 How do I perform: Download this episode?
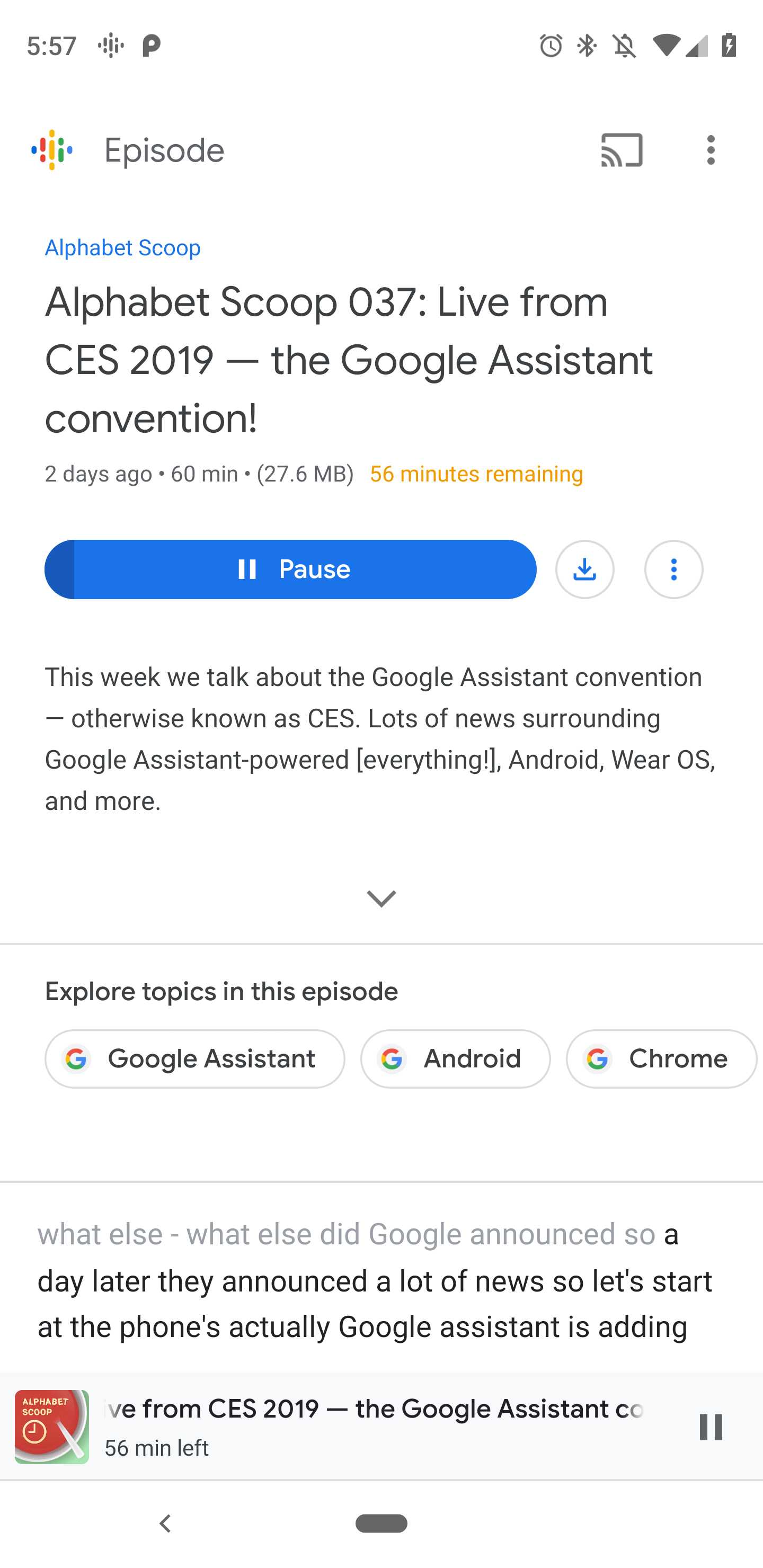click(x=584, y=569)
